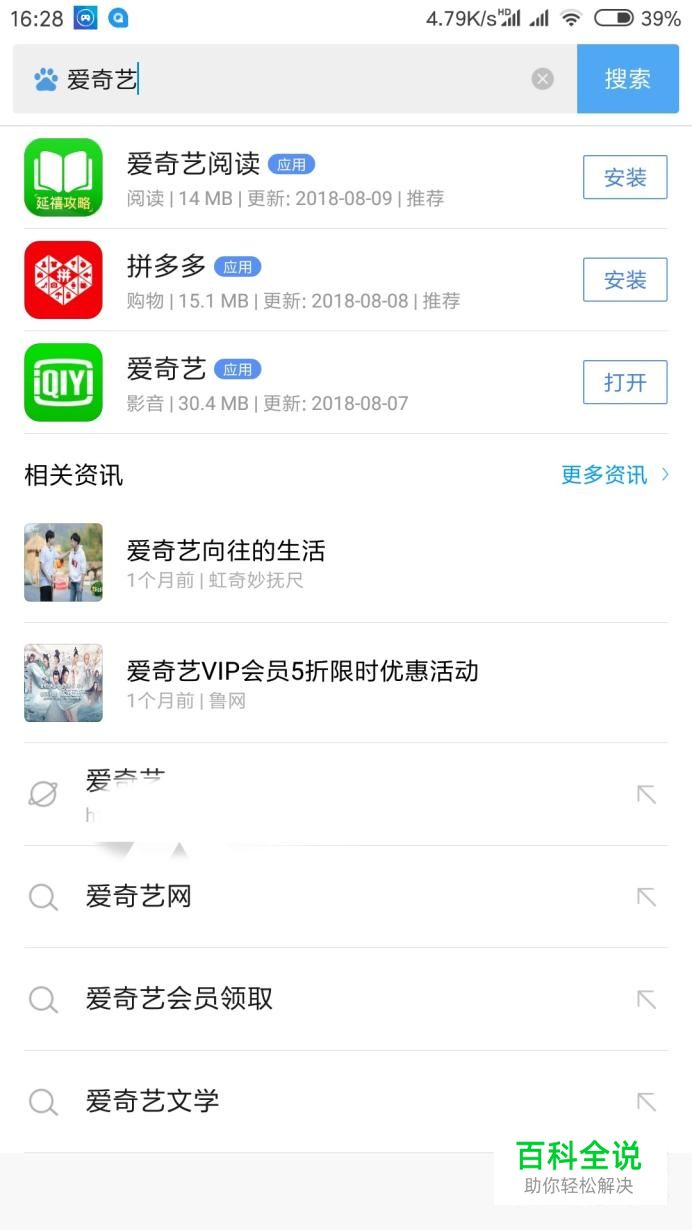The width and height of the screenshot is (692, 1230).
Task: Open the installed 爱奇艺 app with 打开
Action: 625,382
